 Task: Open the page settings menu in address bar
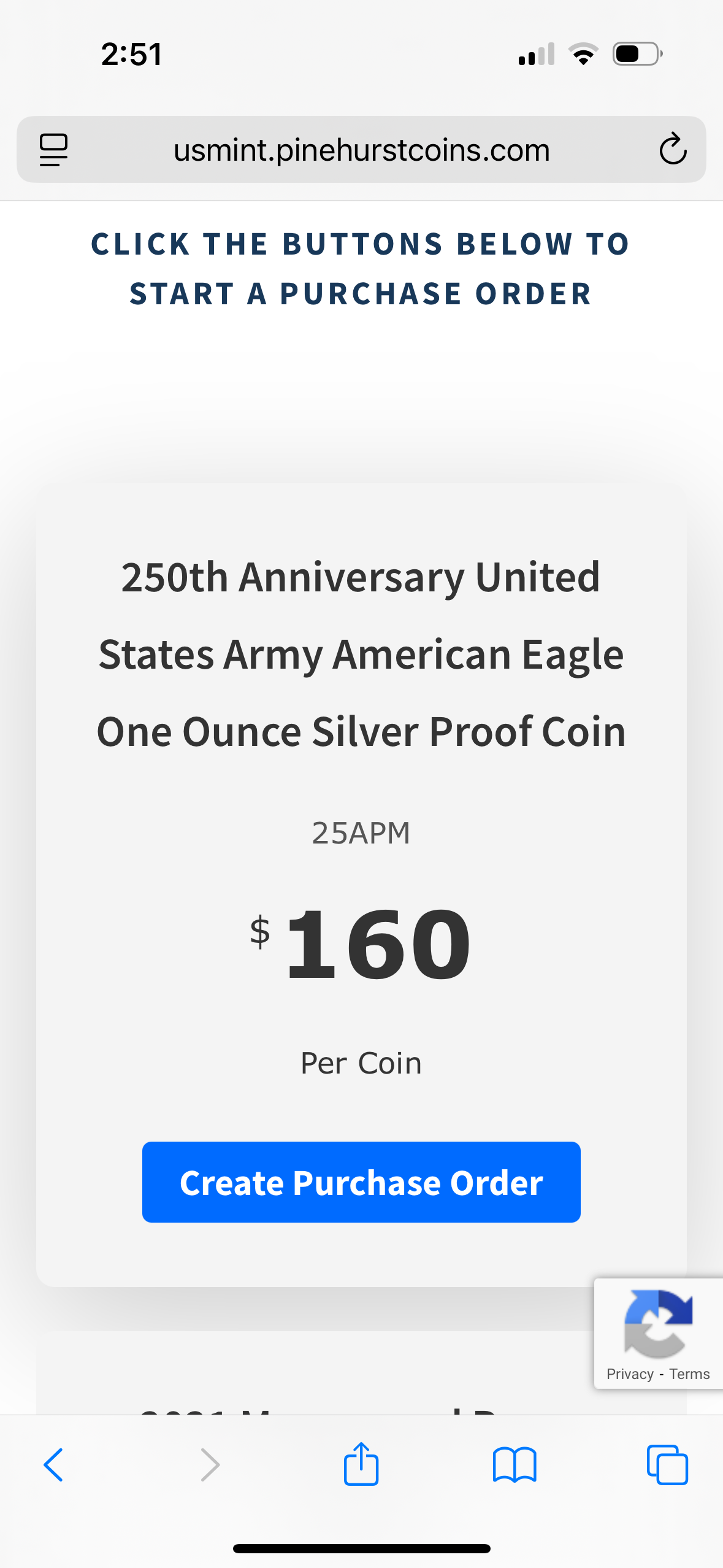point(53,150)
